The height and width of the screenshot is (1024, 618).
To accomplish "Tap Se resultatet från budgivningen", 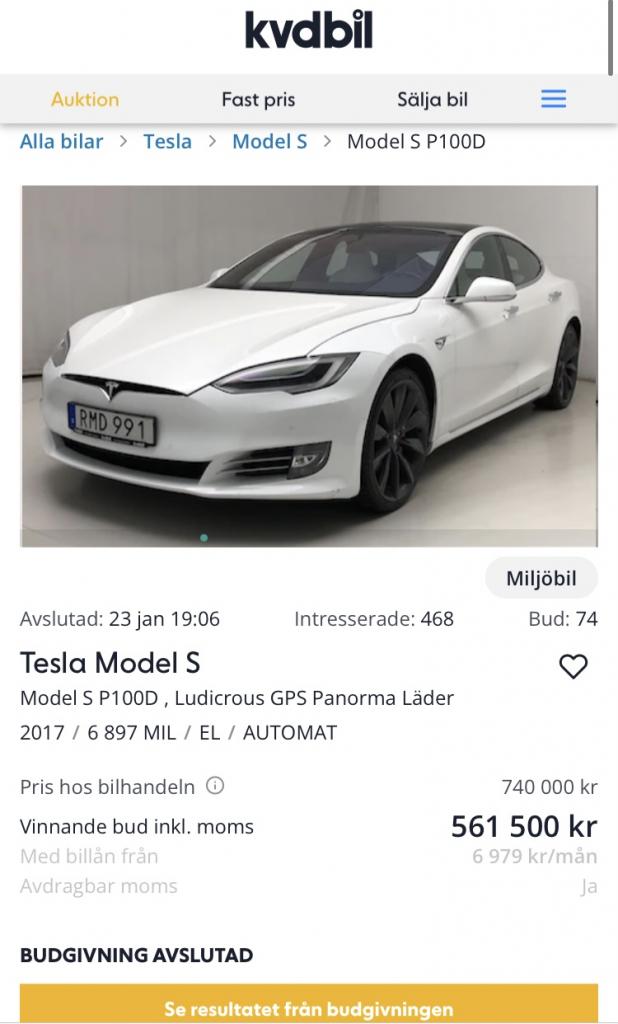I will coord(309,1008).
